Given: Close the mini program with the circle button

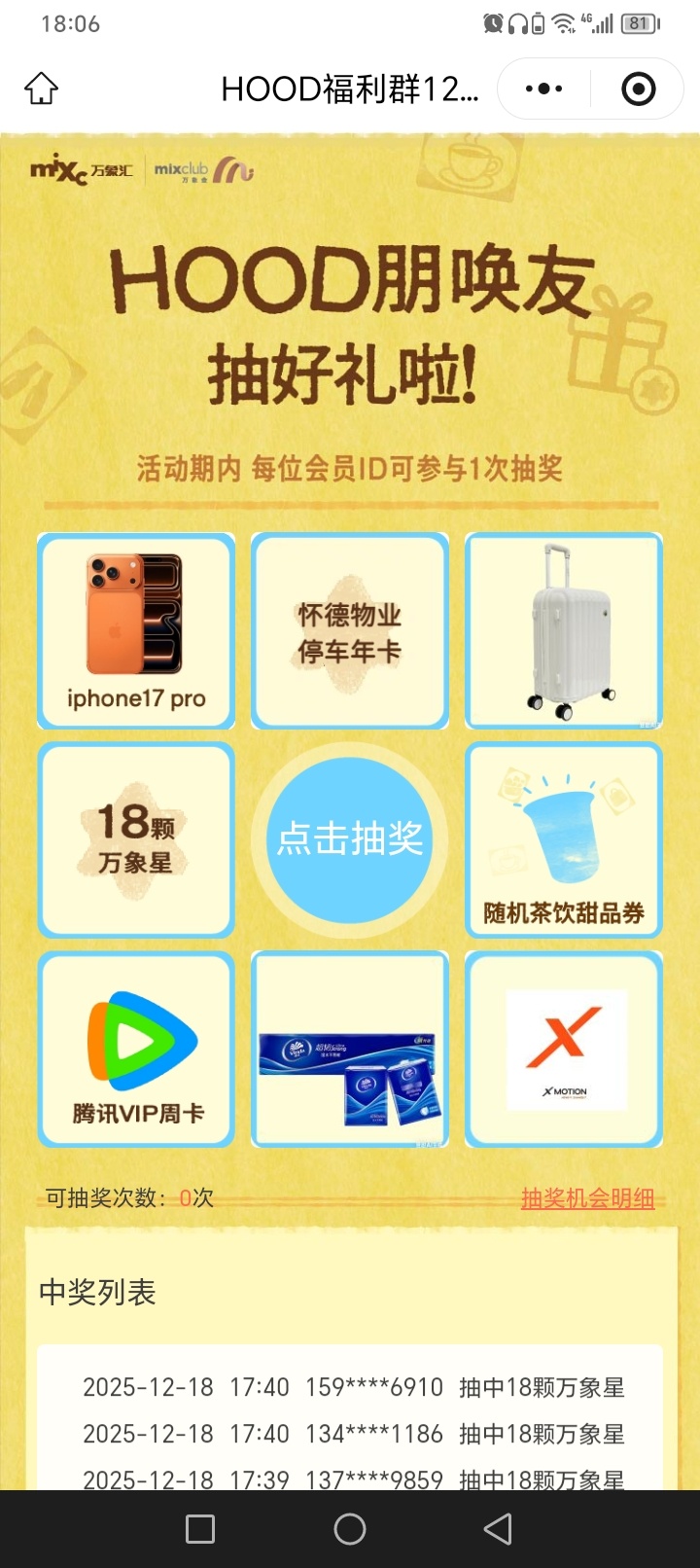Looking at the screenshot, I should click(638, 89).
